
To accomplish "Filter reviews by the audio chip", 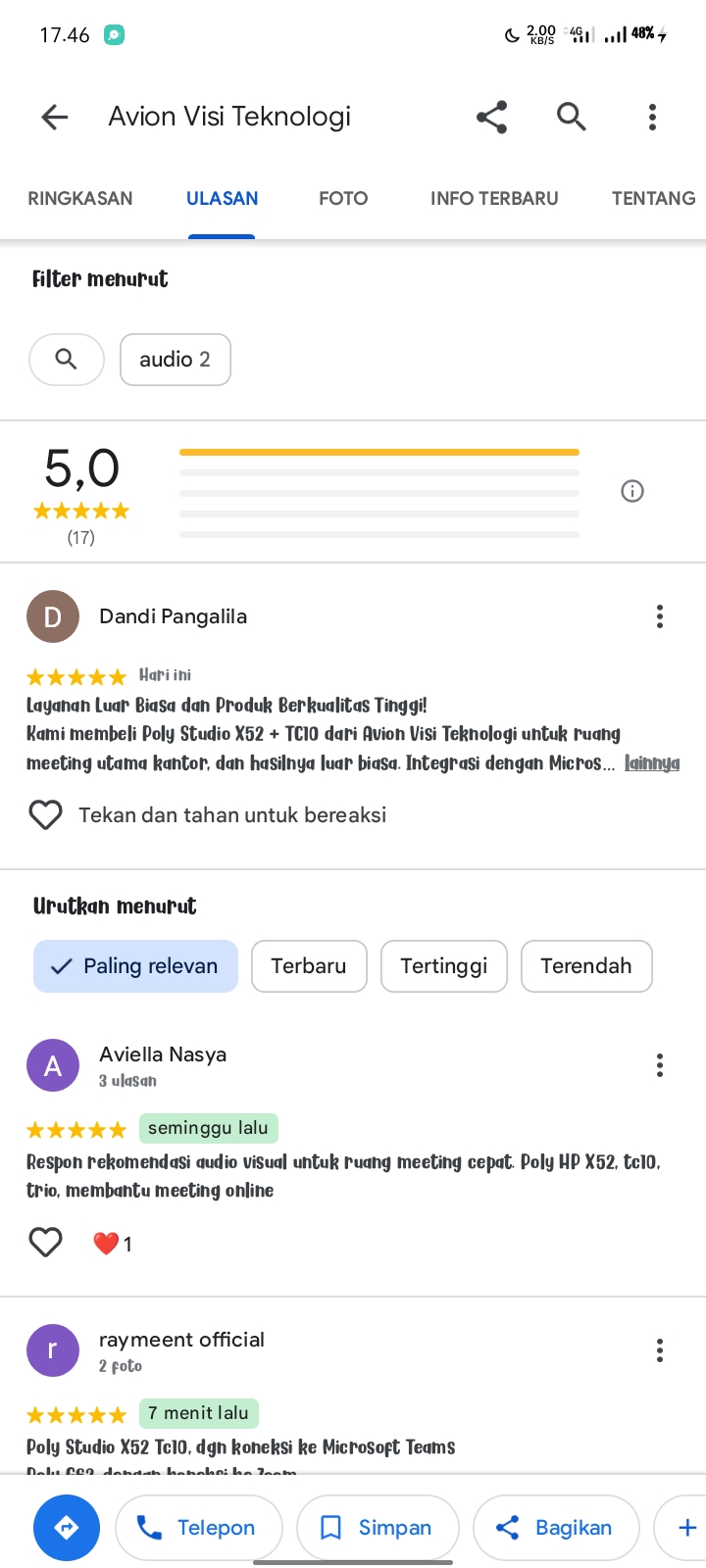I will [x=176, y=360].
